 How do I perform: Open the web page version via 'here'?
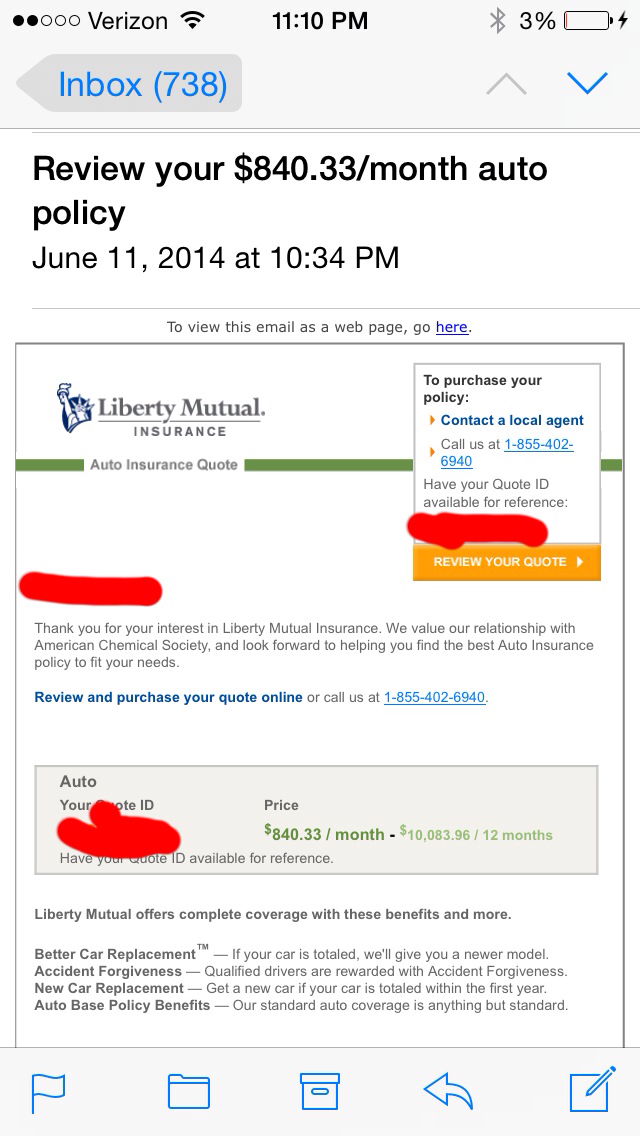click(451, 327)
